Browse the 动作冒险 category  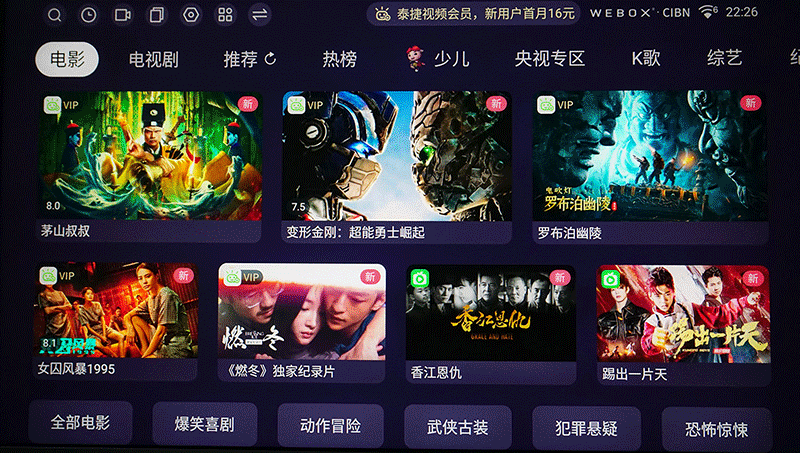pyautogui.click(x=330, y=426)
